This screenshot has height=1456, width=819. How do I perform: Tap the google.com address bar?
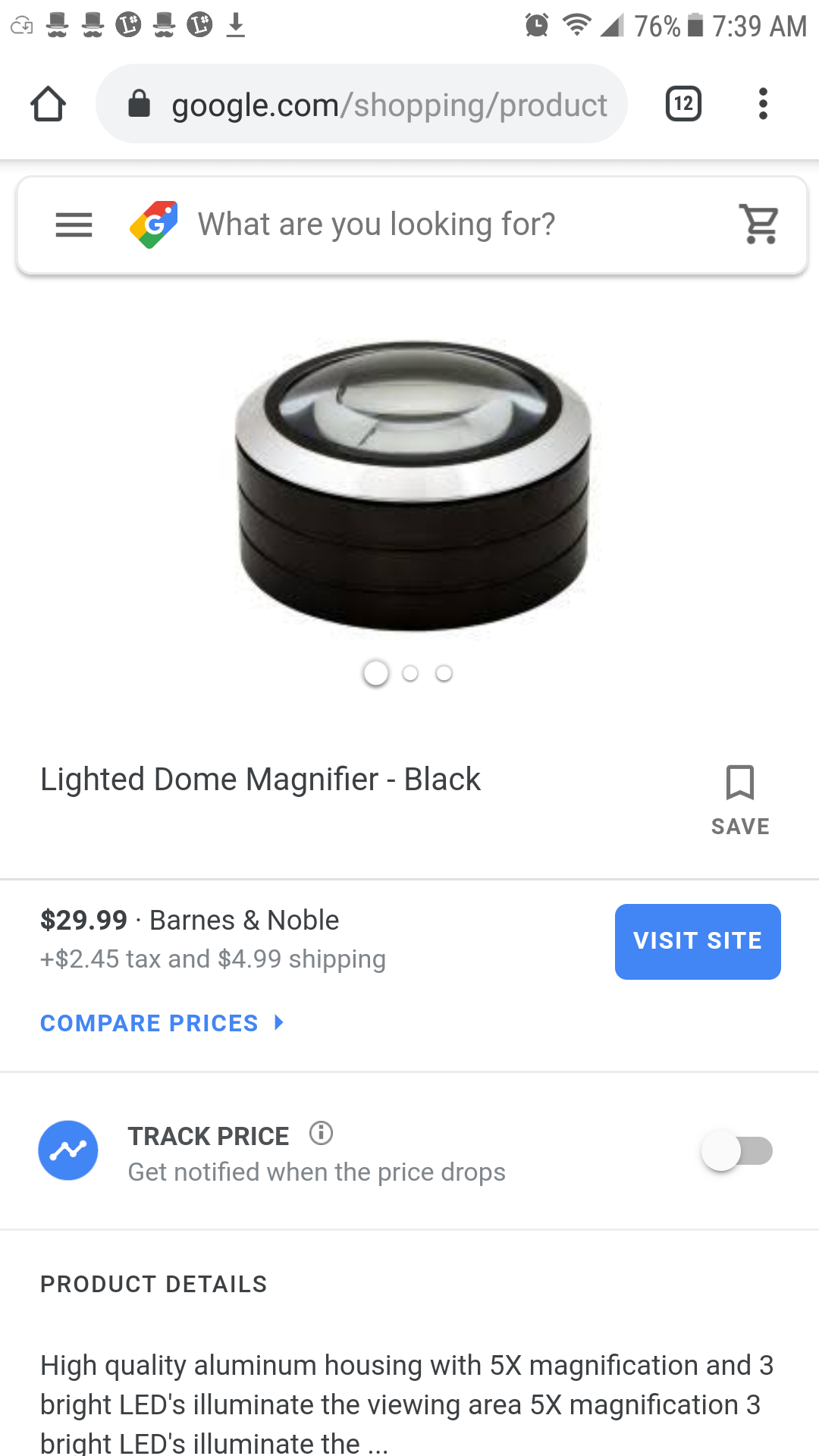362,104
